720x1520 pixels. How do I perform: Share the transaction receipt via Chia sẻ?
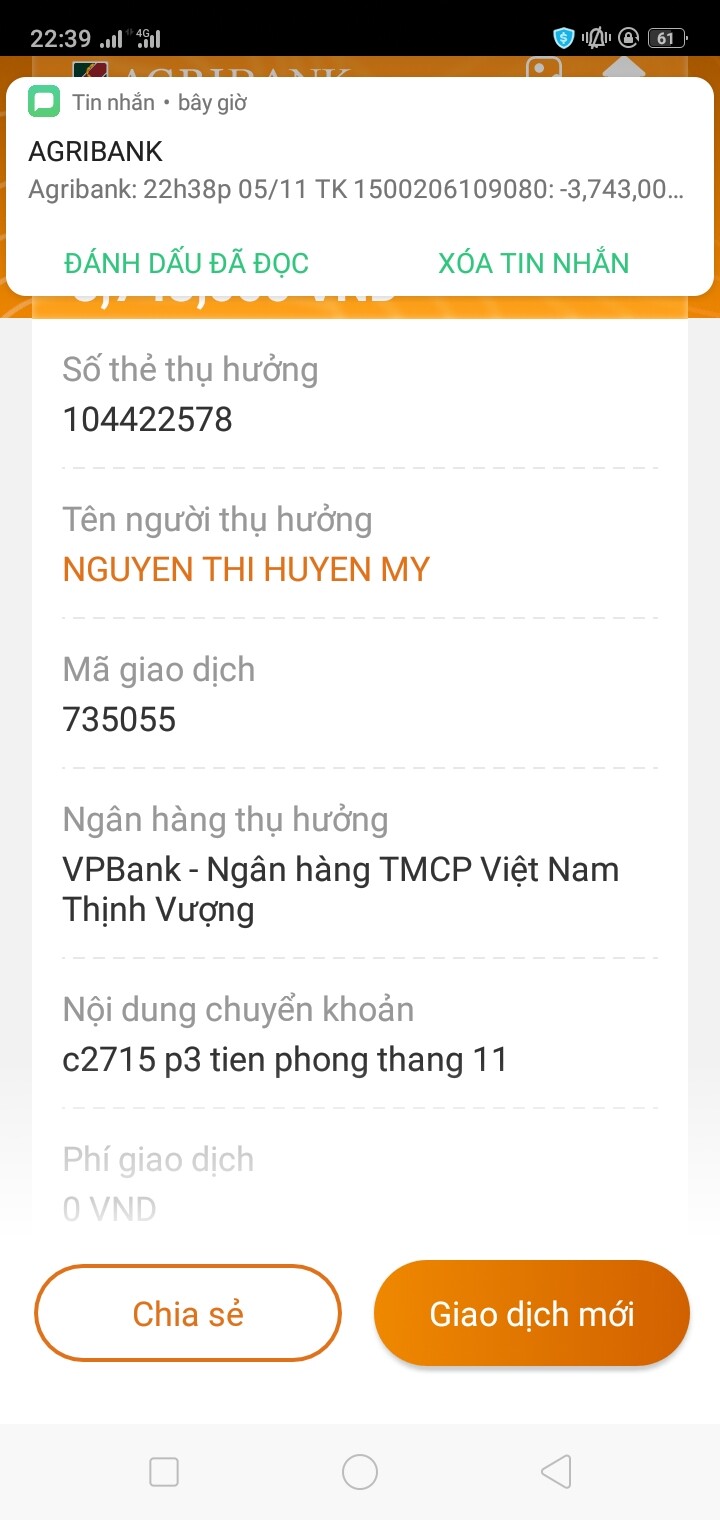click(x=188, y=1313)
